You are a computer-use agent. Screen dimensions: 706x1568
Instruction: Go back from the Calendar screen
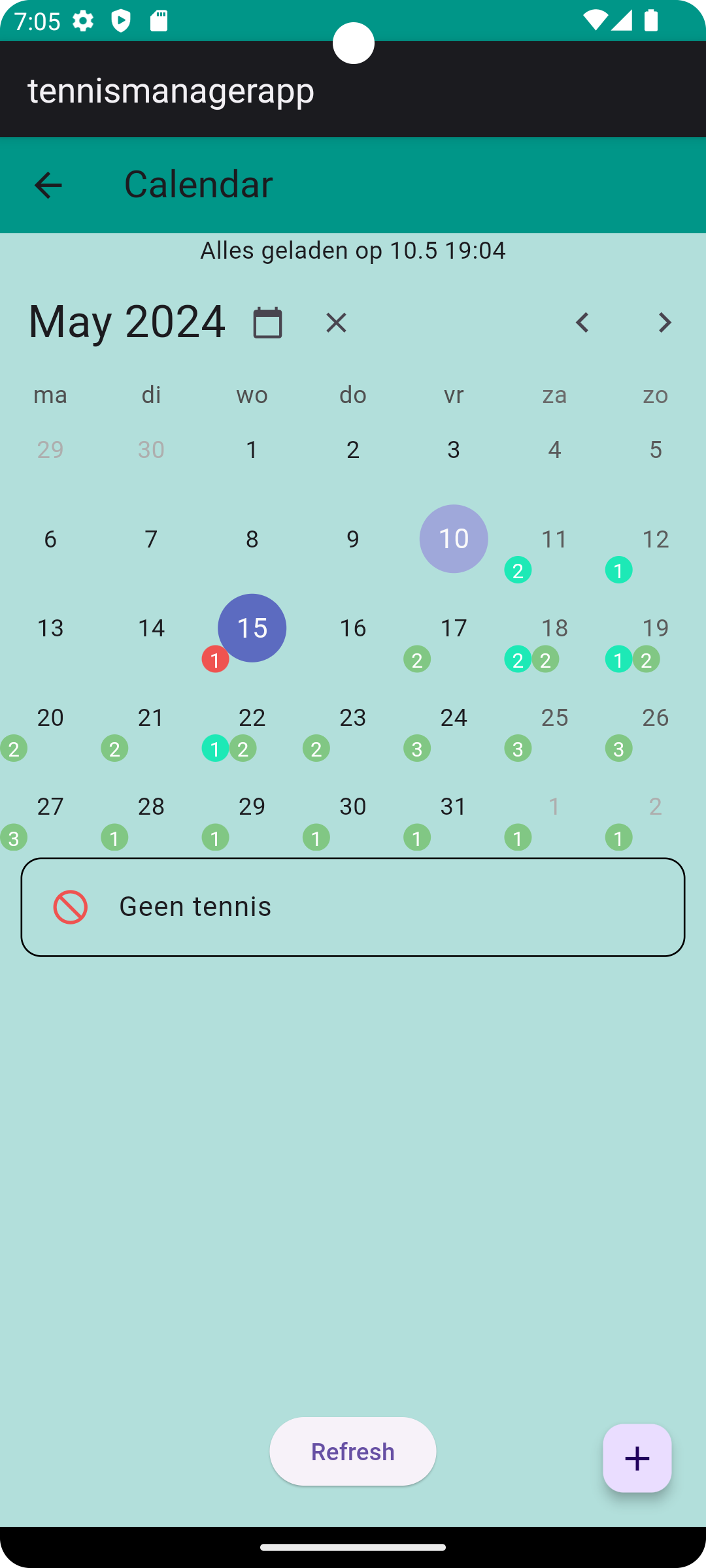[x=48, y=185]
